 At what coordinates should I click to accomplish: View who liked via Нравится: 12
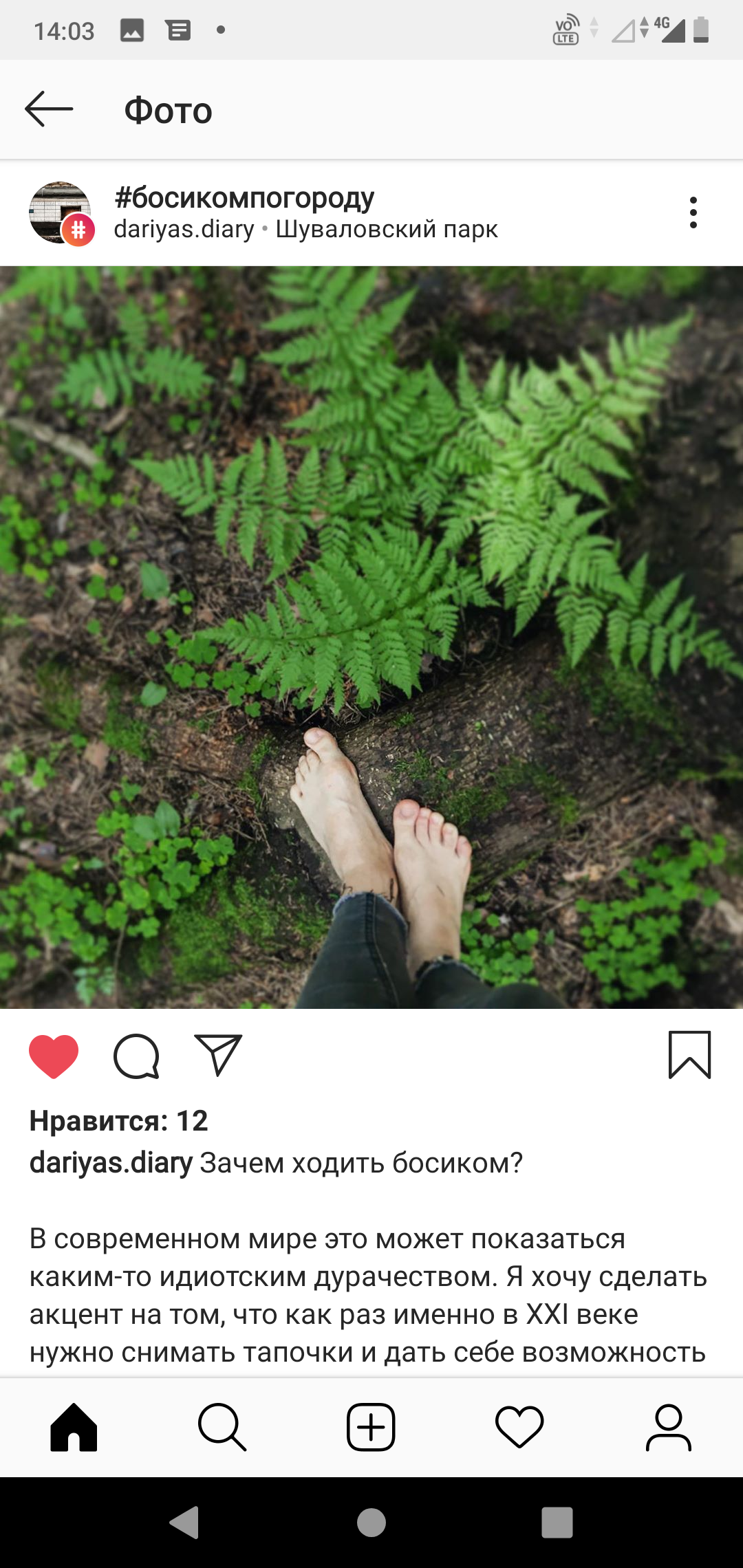[x=118, y=1121]
